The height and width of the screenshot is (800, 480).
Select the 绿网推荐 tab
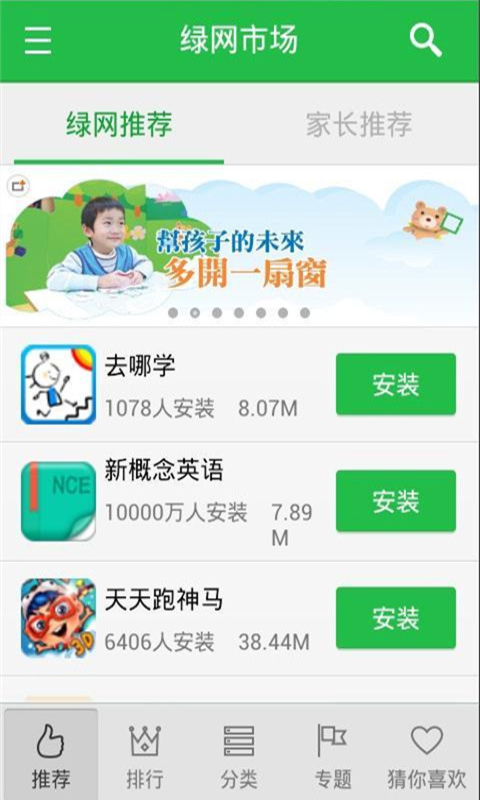pos(119,124)
